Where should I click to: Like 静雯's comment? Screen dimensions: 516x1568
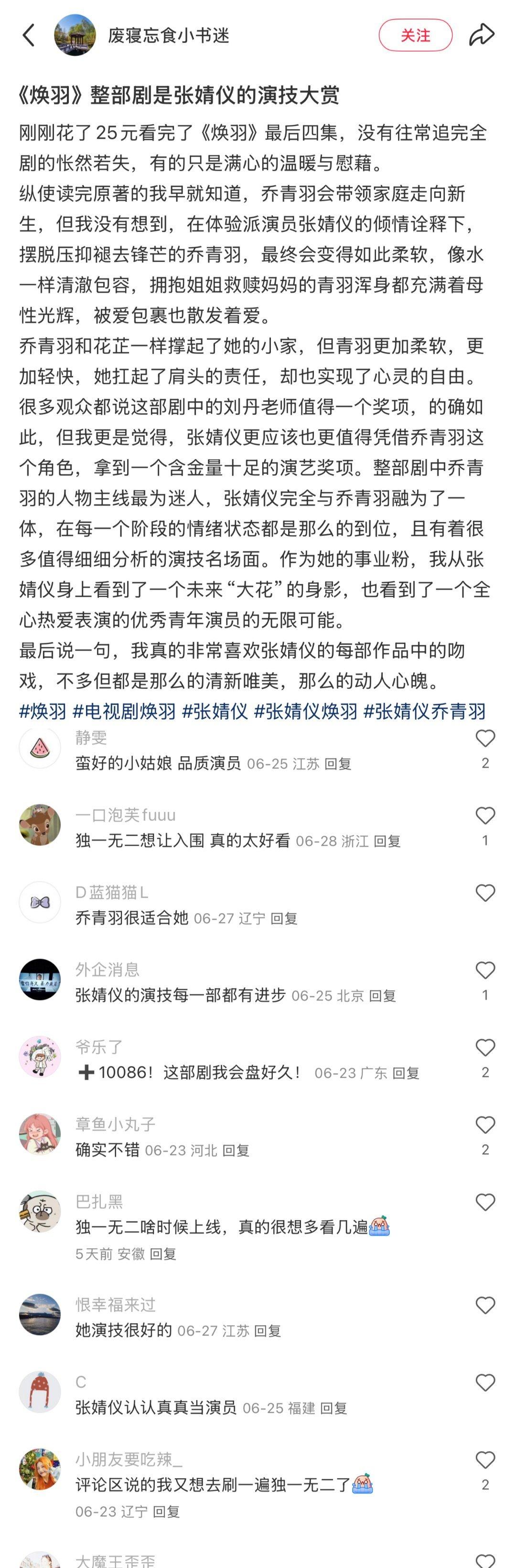[485, 739]
